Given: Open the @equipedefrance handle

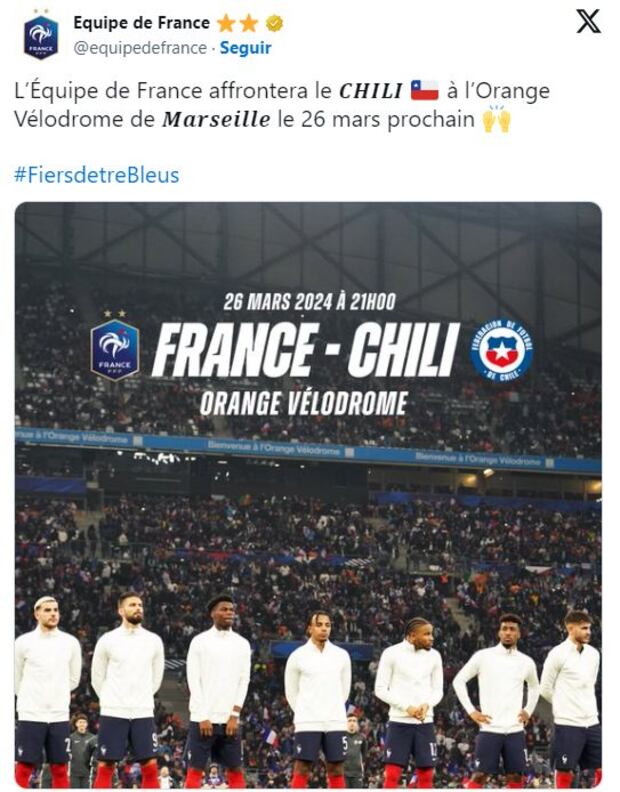Looking at the screenshot, I should coord(139,47).
